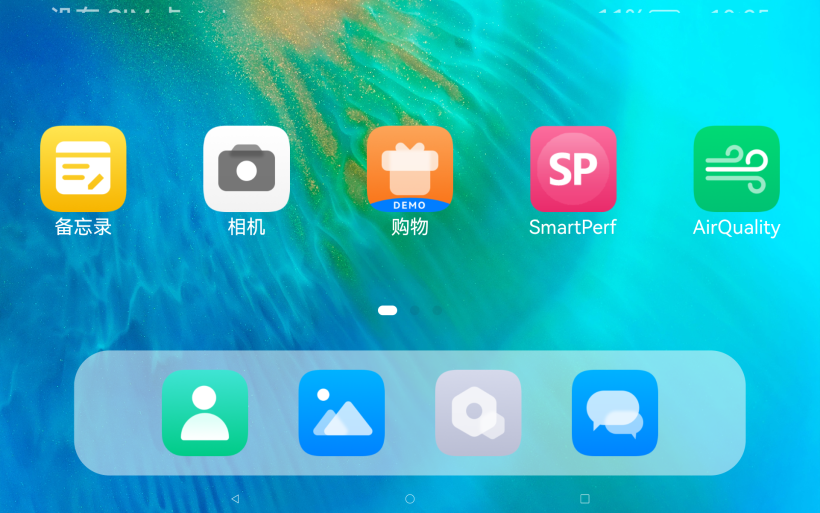Tap the system back button
This screenshot has width=820, height=513.
tap(235, 498)
